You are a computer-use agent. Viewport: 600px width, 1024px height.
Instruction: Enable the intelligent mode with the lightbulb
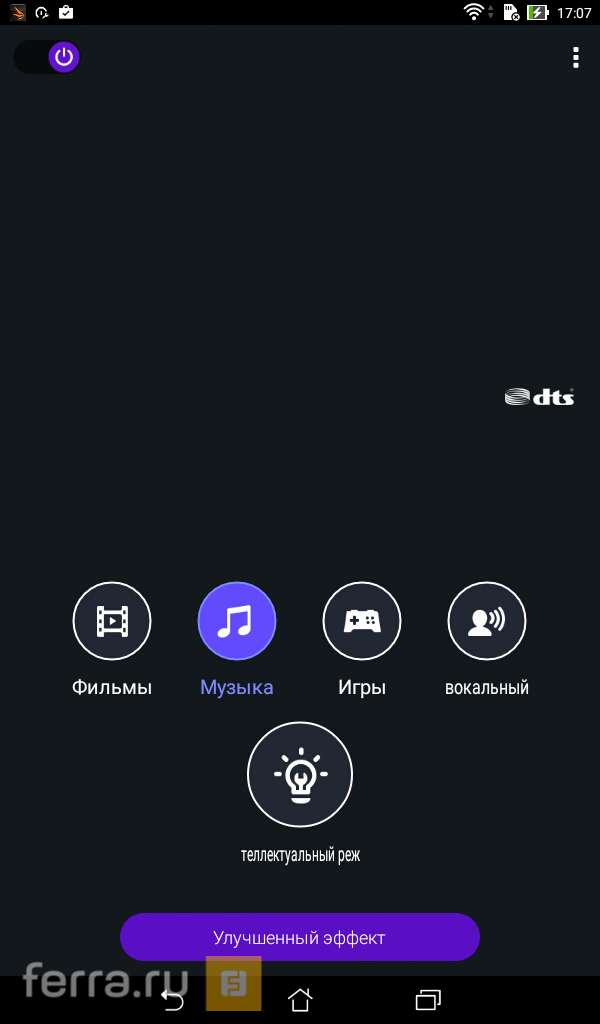300,775
